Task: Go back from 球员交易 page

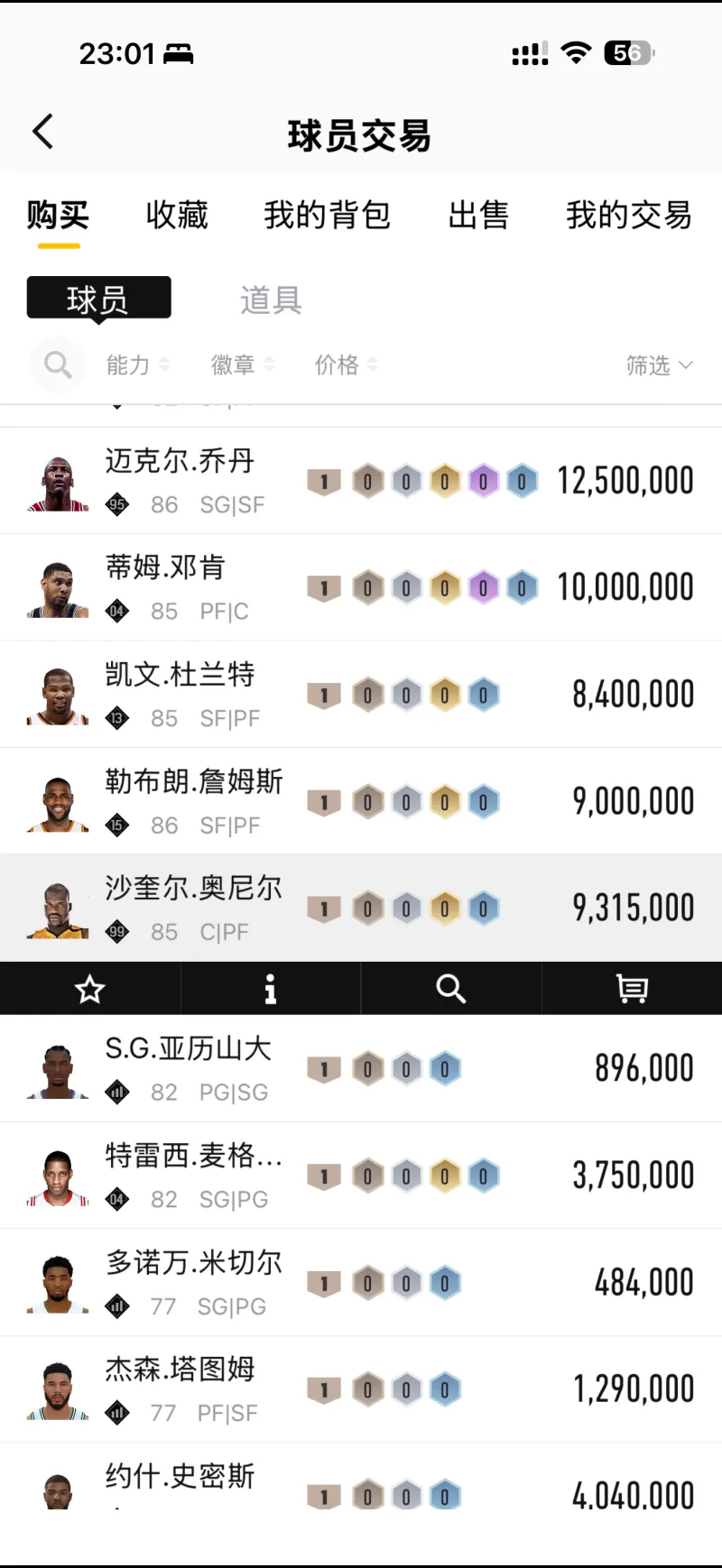Action: [42, 132]
